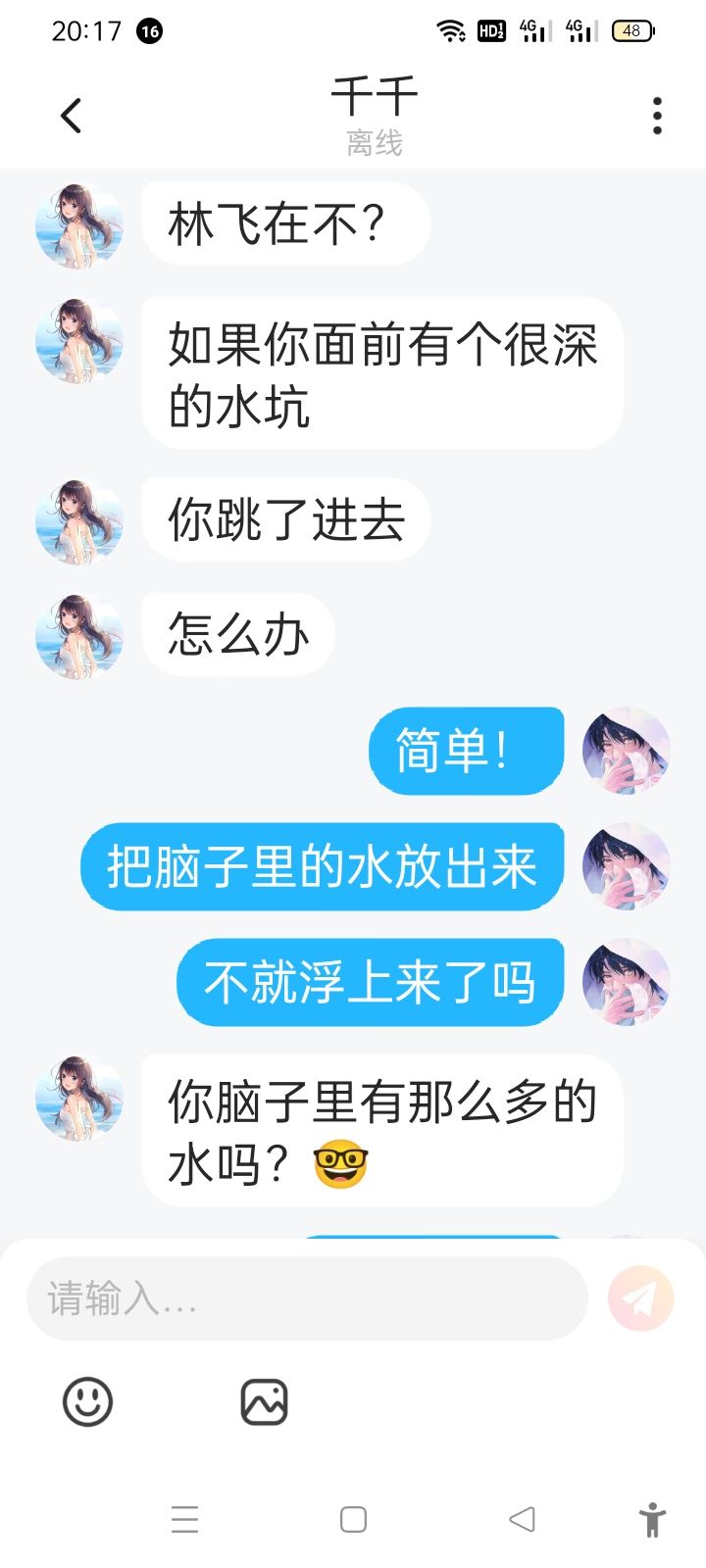Image resolution: width=706 pixels, height=1568 pixels.
Task: Tap 千千's avatar beside 林飞在不?
Action: [79, 224]
